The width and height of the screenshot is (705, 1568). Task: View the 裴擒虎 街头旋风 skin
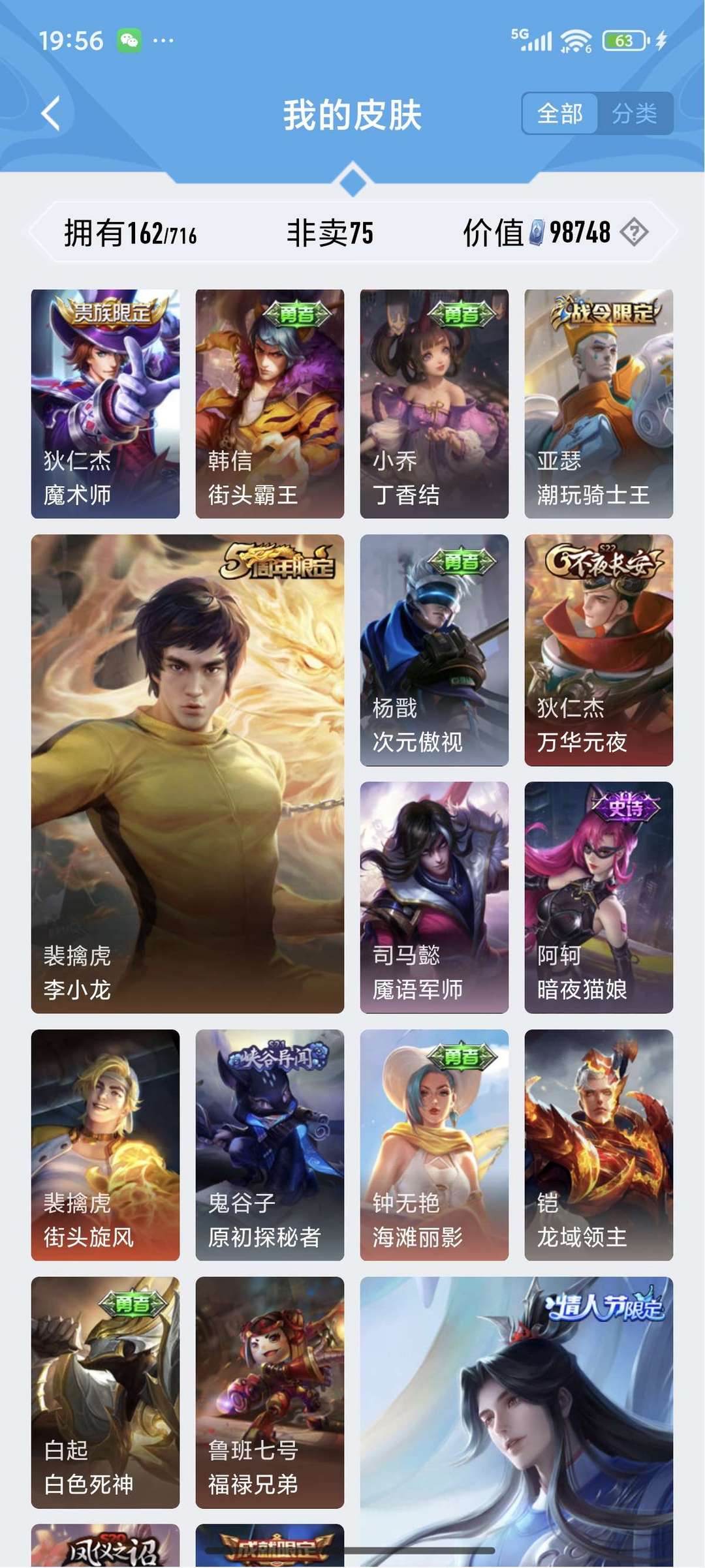(105, 1145)
